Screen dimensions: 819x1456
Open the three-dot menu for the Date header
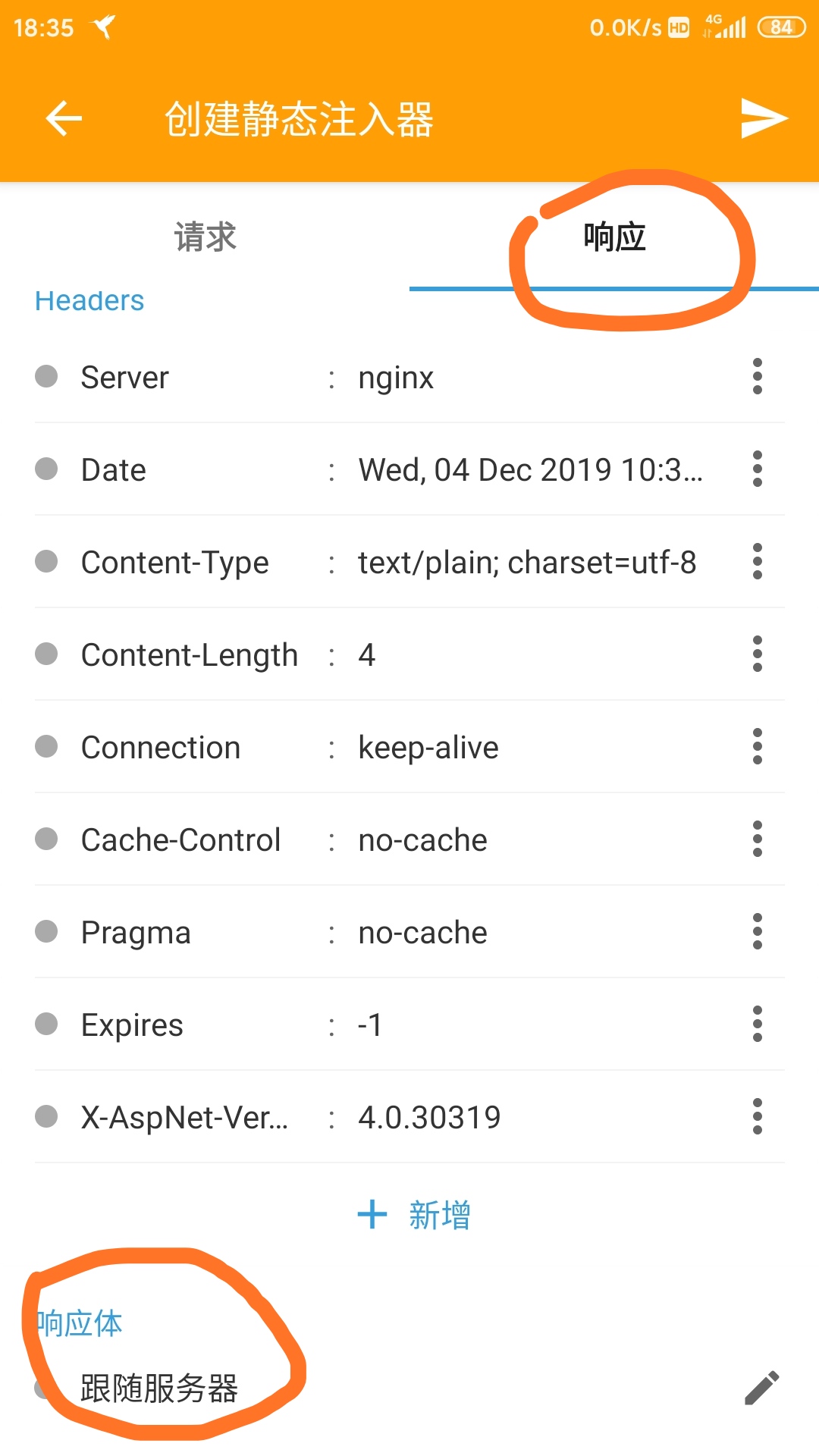coord(757,469)
